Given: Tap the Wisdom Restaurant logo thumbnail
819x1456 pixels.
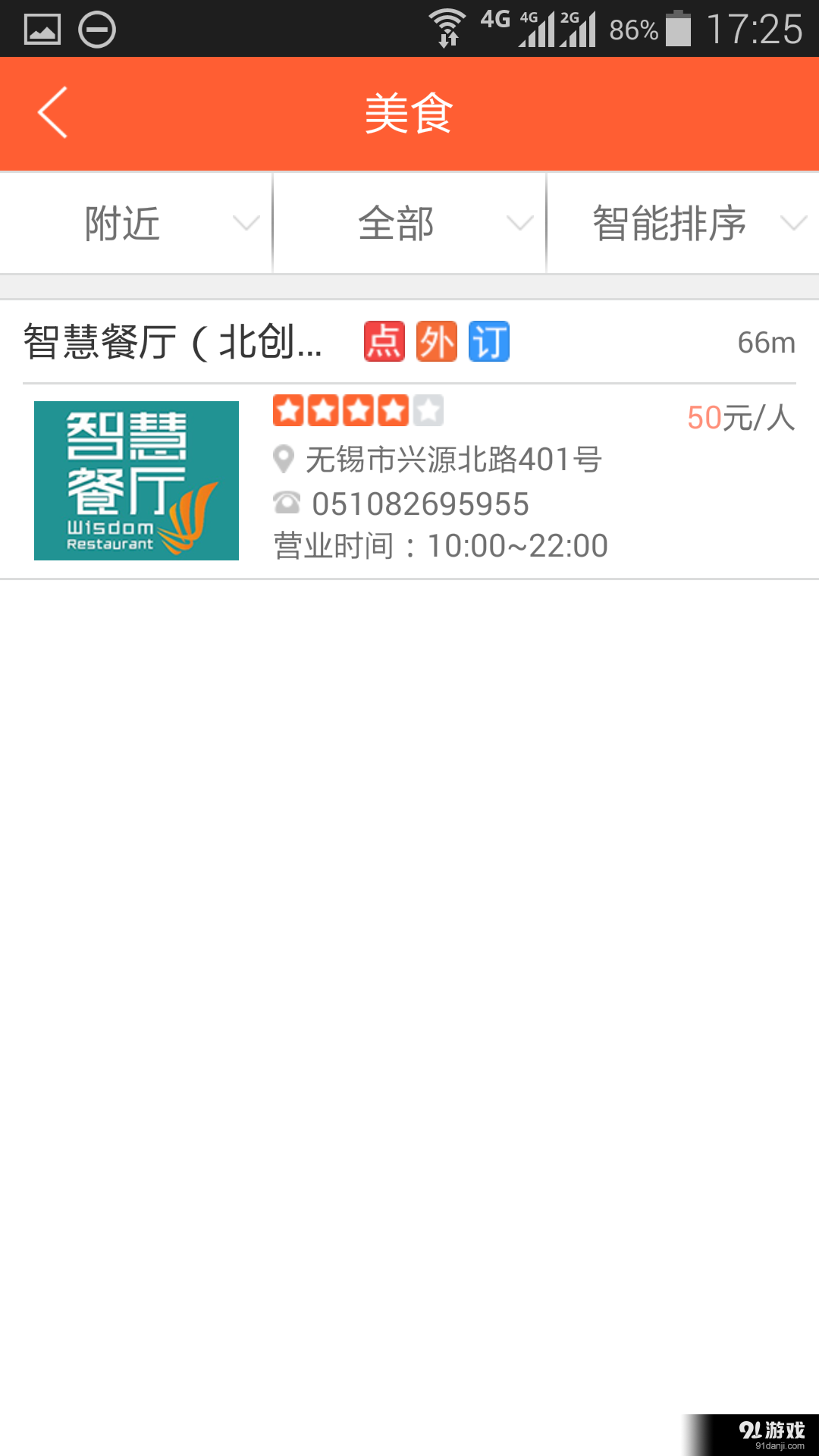Looking at the screenshot, I should (x=136, y=480).
